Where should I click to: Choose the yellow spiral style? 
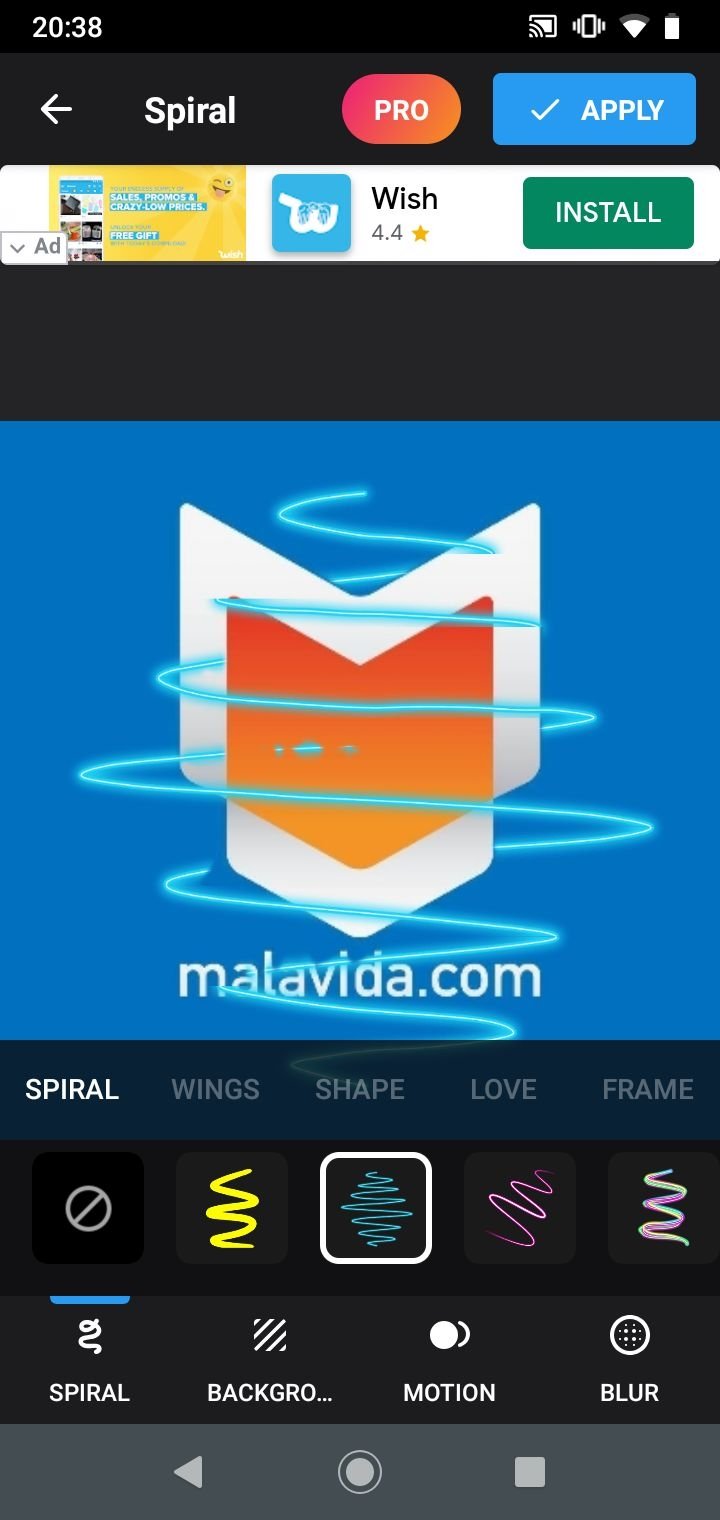[232, 1208]
